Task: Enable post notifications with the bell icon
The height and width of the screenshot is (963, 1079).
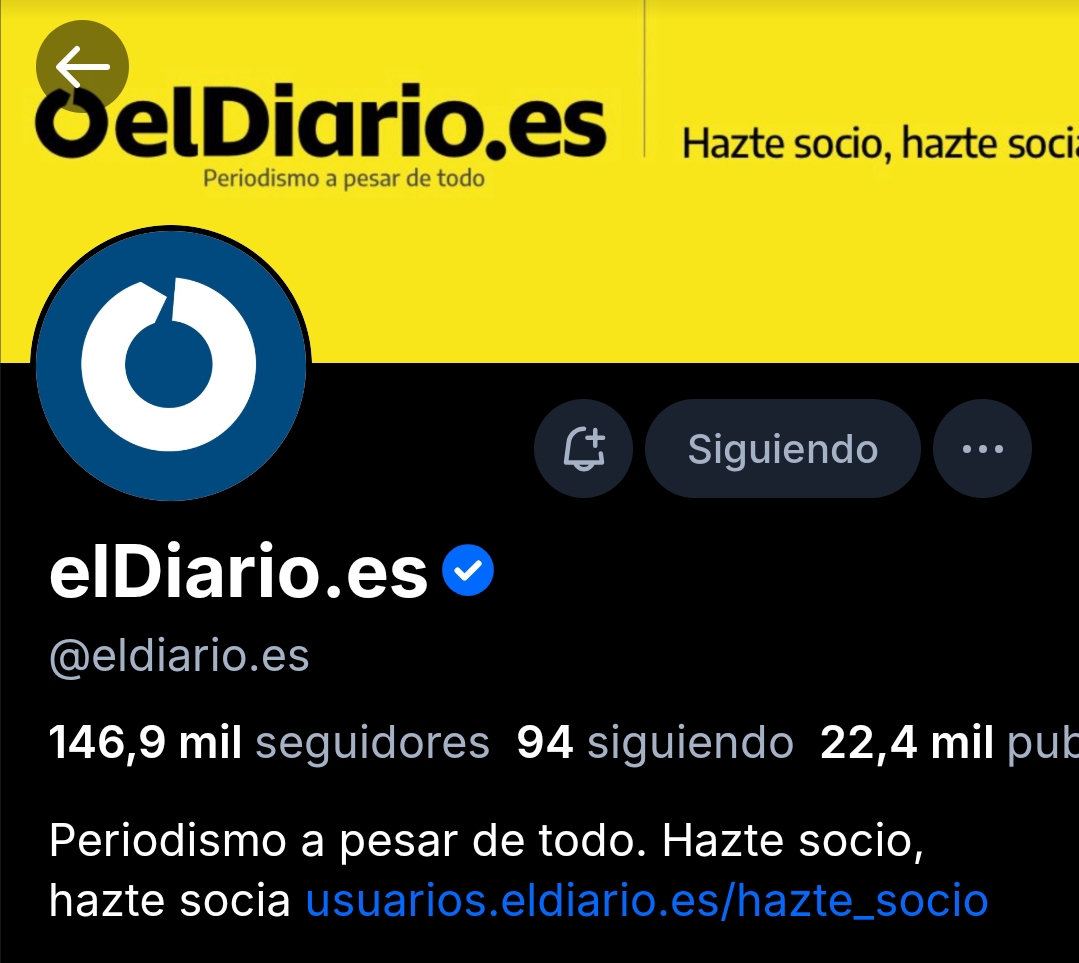Action: [x=584, y=448]
